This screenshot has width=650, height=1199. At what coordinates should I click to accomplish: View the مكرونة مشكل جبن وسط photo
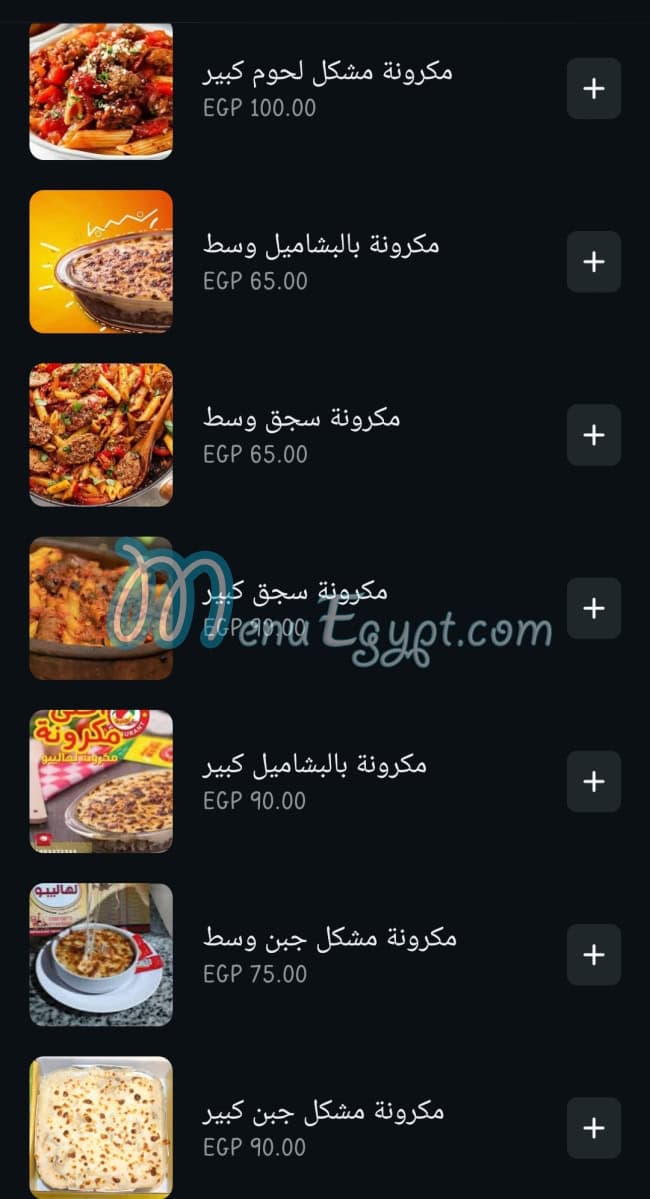click(x=101, y=955)
